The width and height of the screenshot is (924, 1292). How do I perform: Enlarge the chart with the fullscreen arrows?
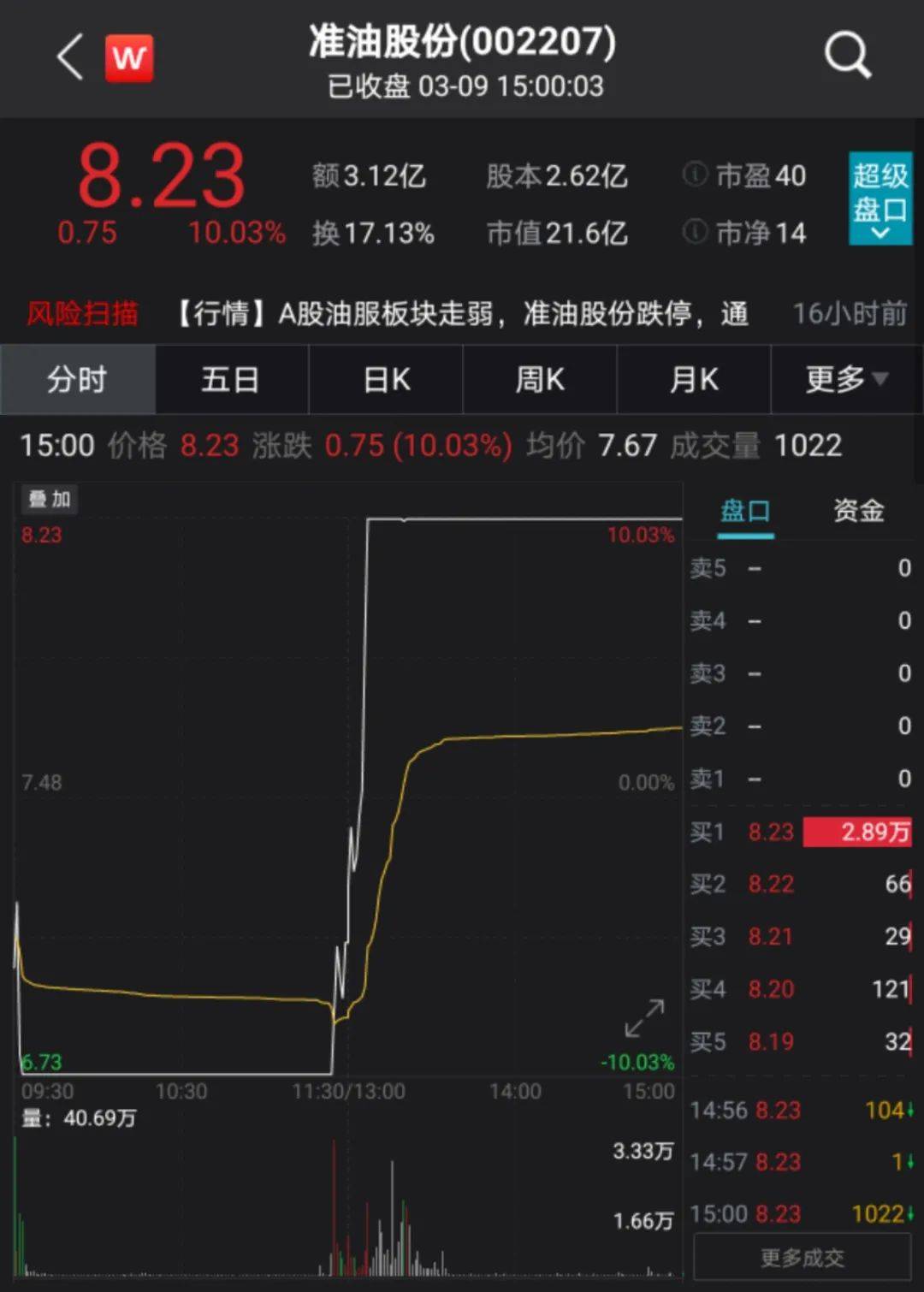(x=644, y=1018)
